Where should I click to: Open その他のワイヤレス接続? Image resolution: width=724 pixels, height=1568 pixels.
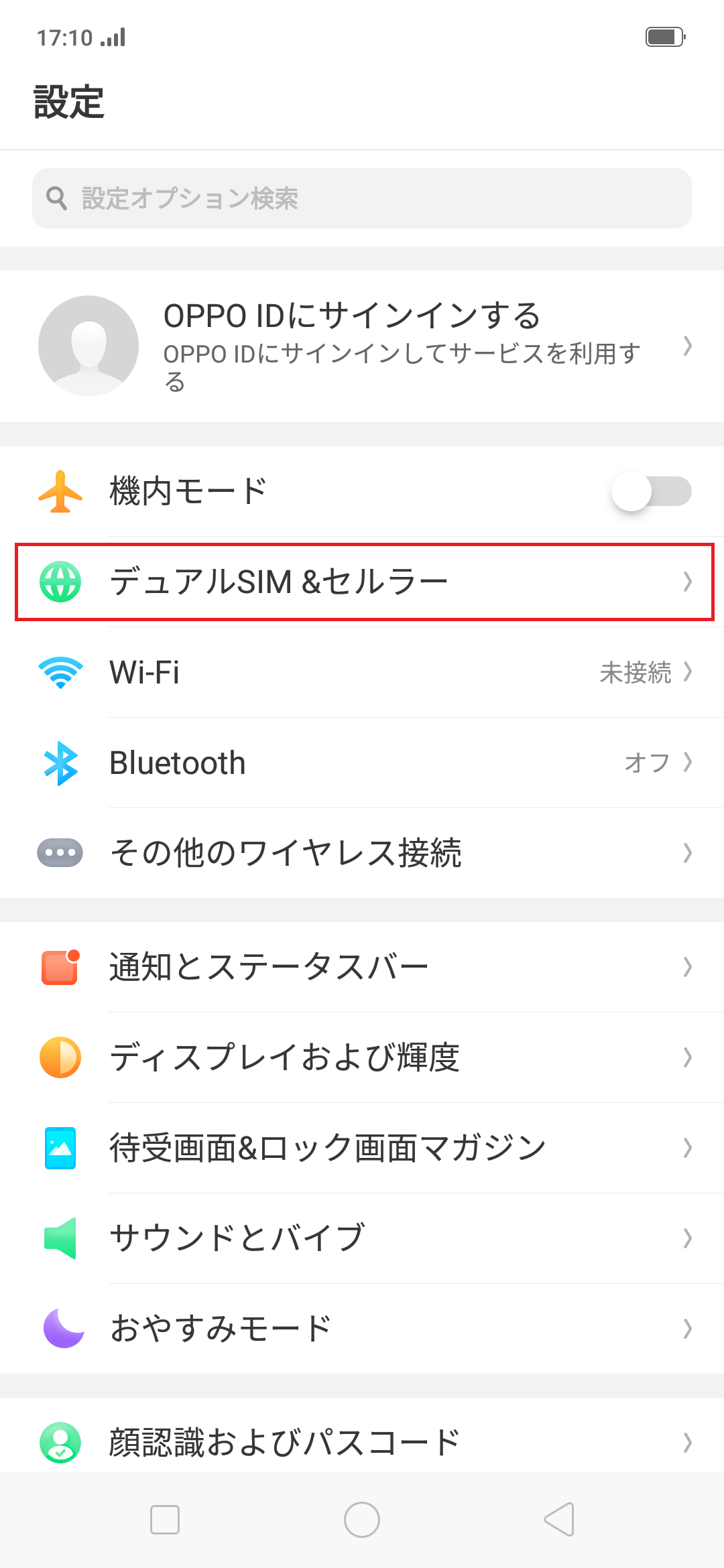pyautogui.click(x=362, y=853)
